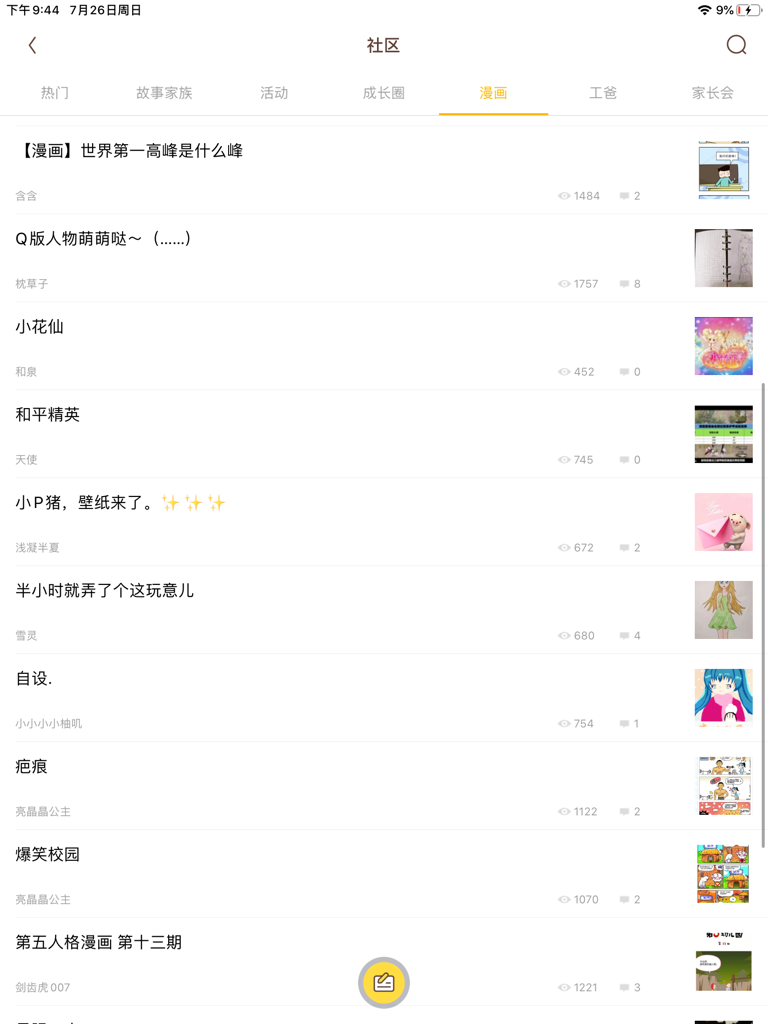Open the 成长圈 tab
This screenshot has width=768, height=1024.
click(x=384, y=93)
